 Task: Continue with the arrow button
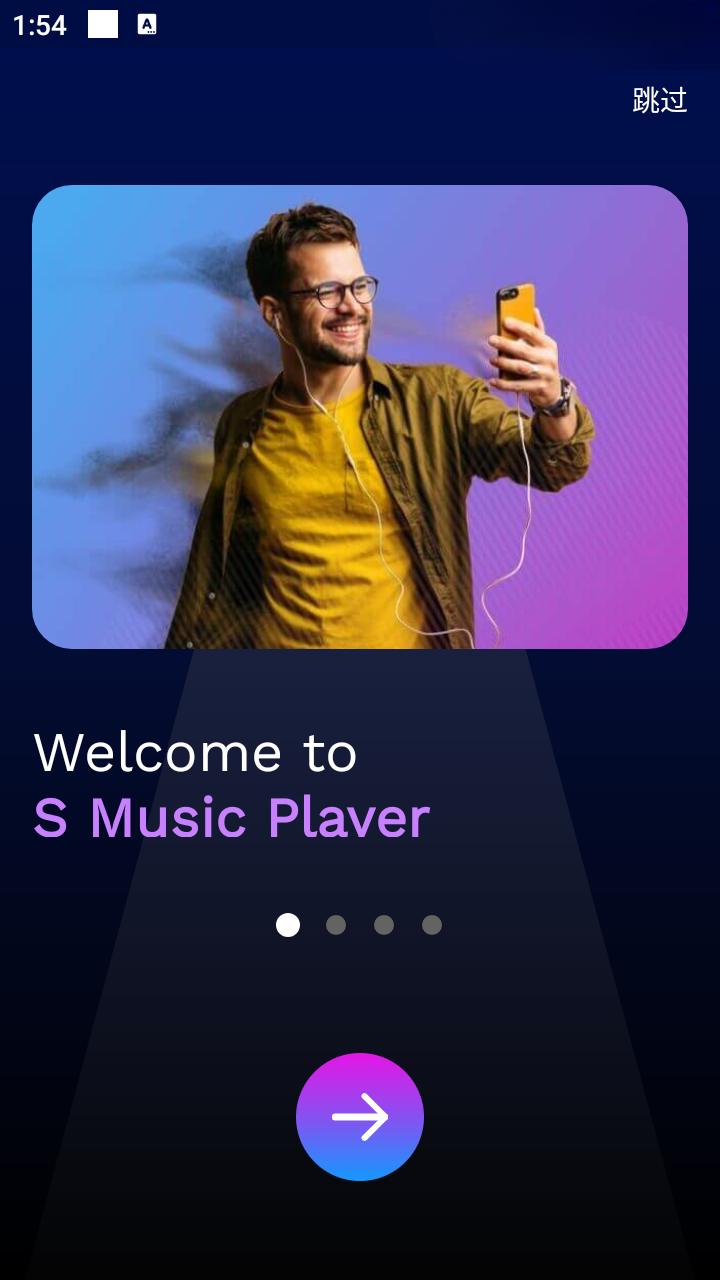point(360,1117)
